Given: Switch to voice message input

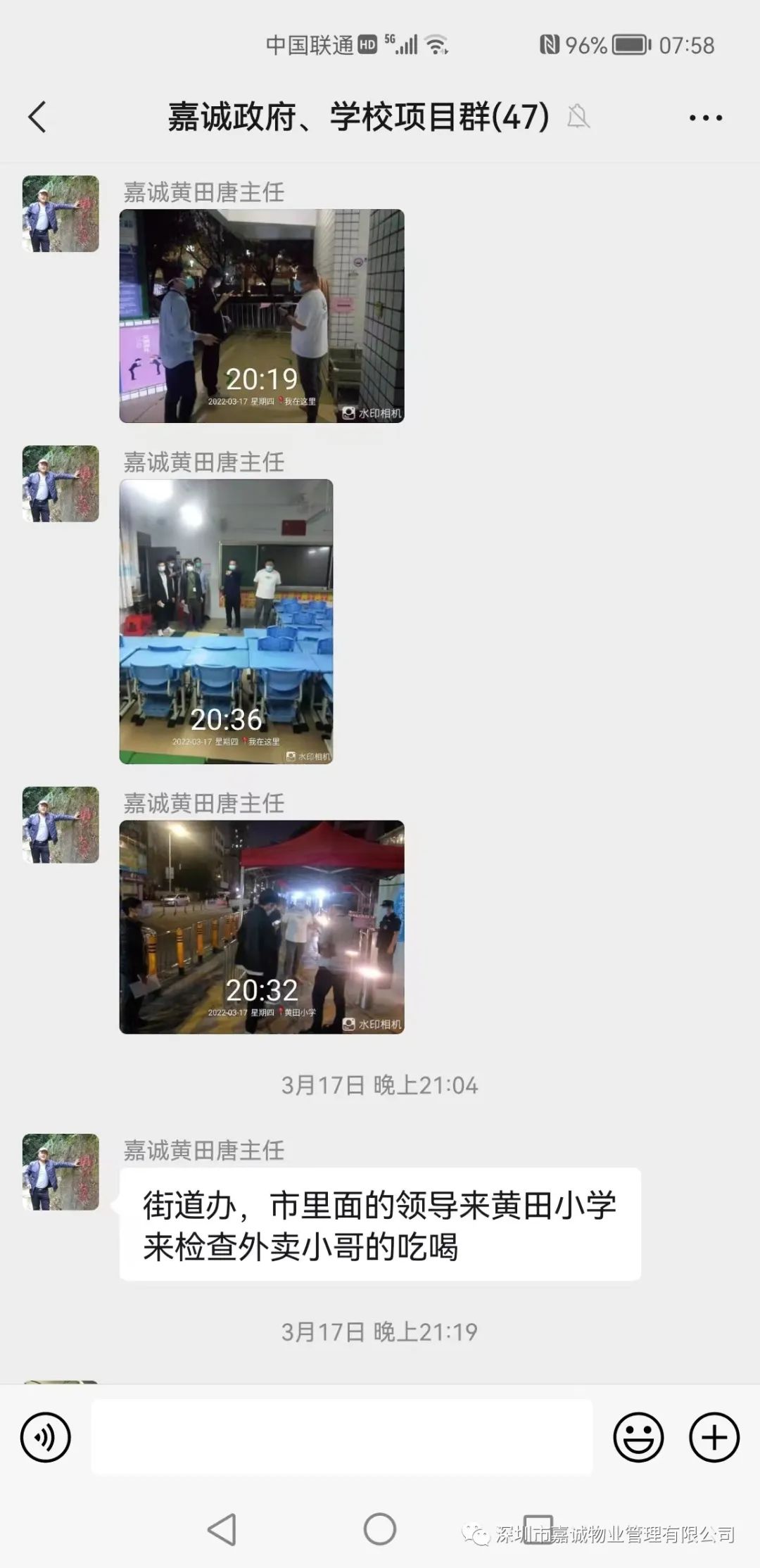Looking at the screenshot, I should (x=46, y=1437).
